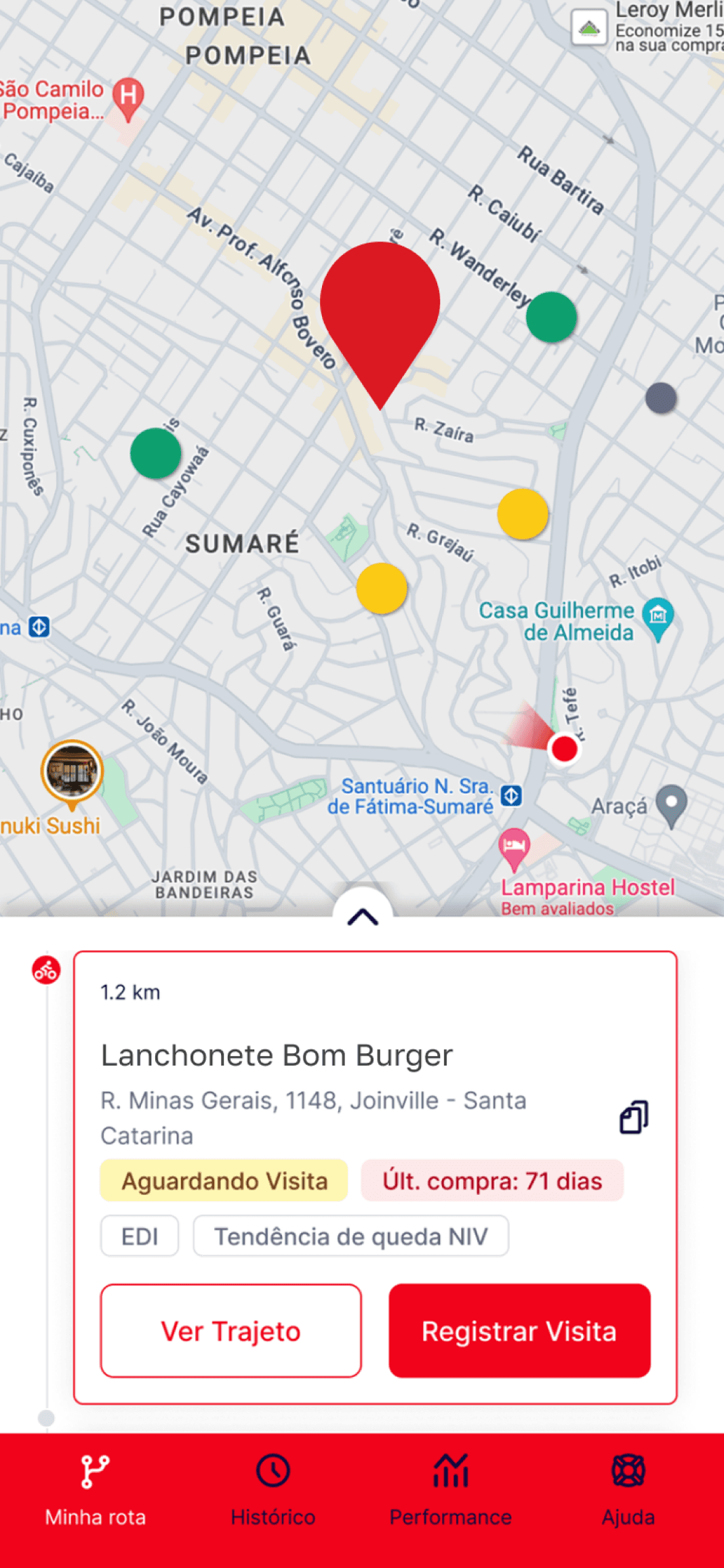Select the yellow marker near R. Grejaú

click(x=382, y=588)
